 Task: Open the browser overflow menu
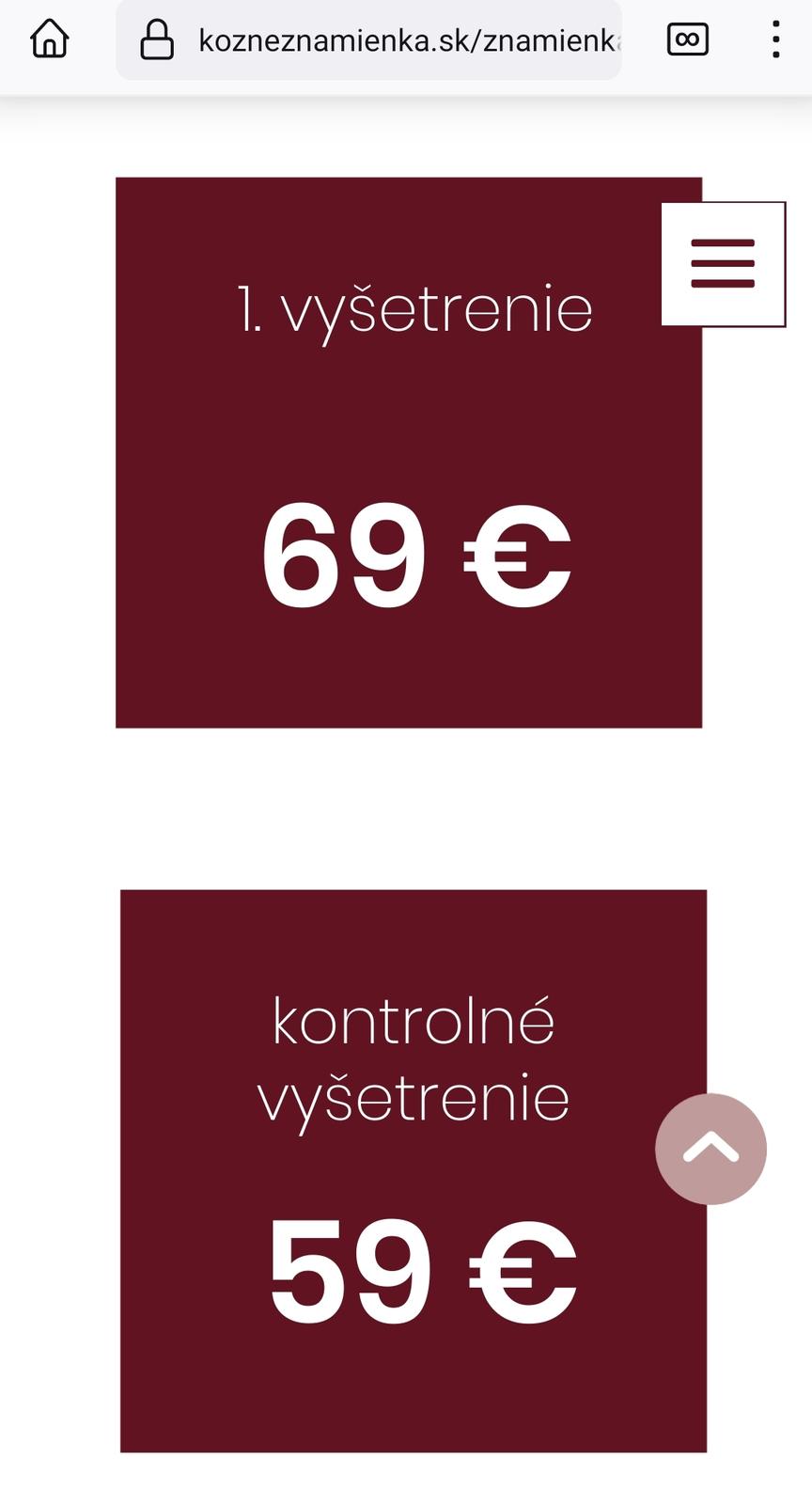(x=775, y=39)
